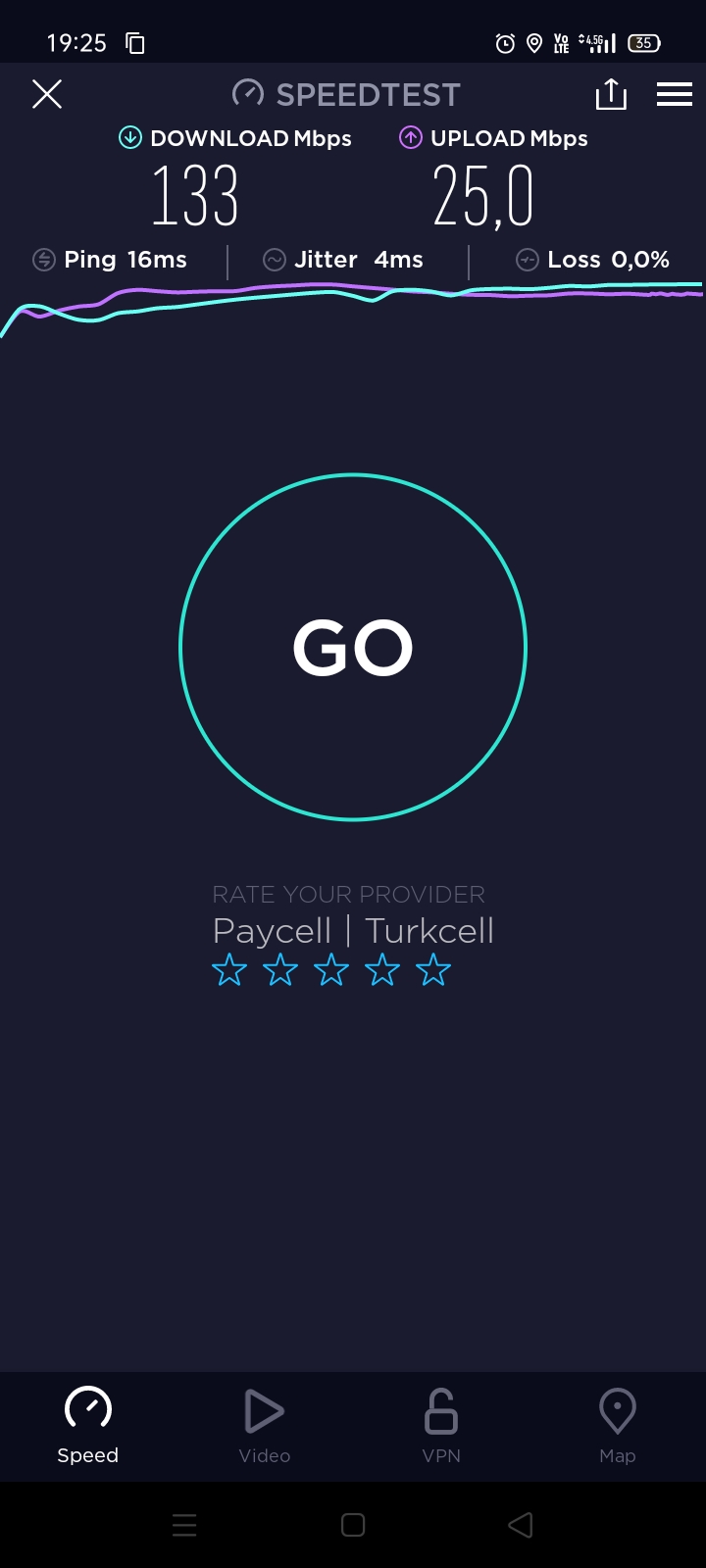
Task: Go to the Map tab
Action: (618, 1426)
